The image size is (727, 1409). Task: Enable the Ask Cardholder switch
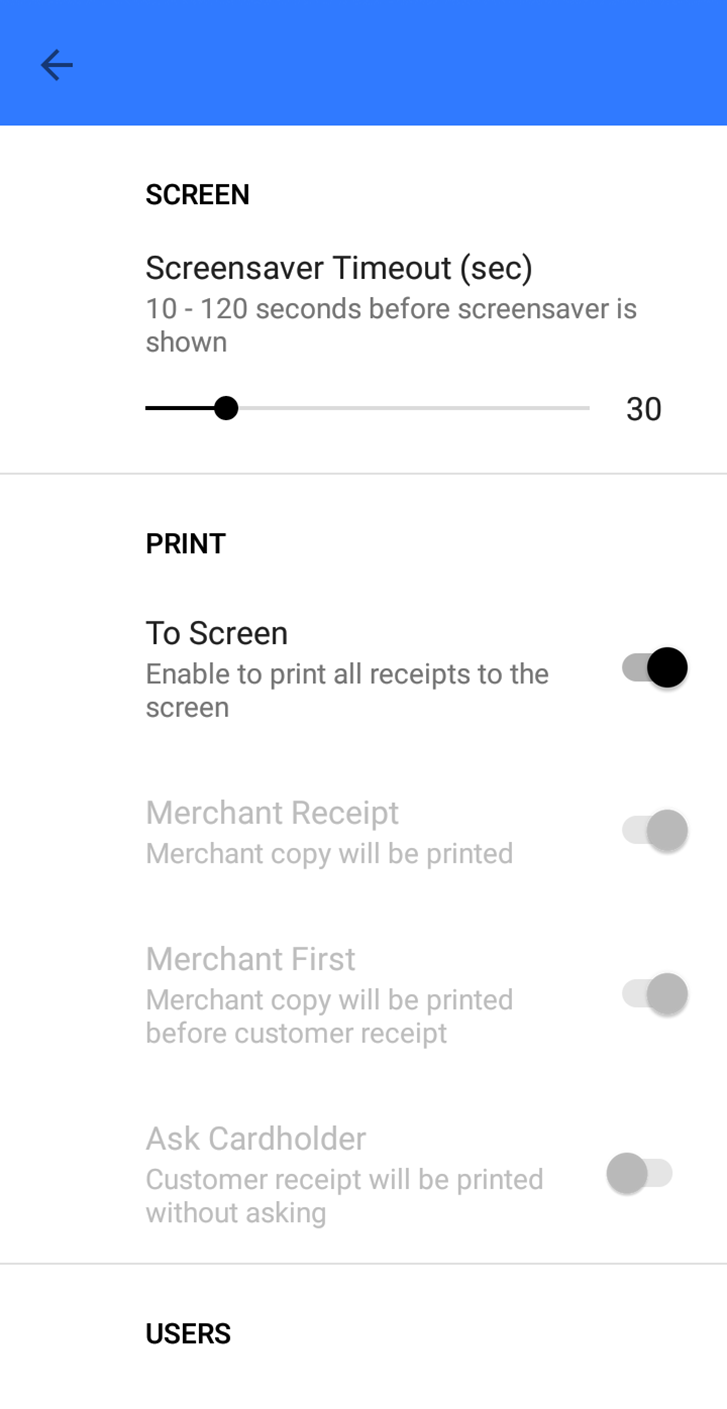(639, 1173)
